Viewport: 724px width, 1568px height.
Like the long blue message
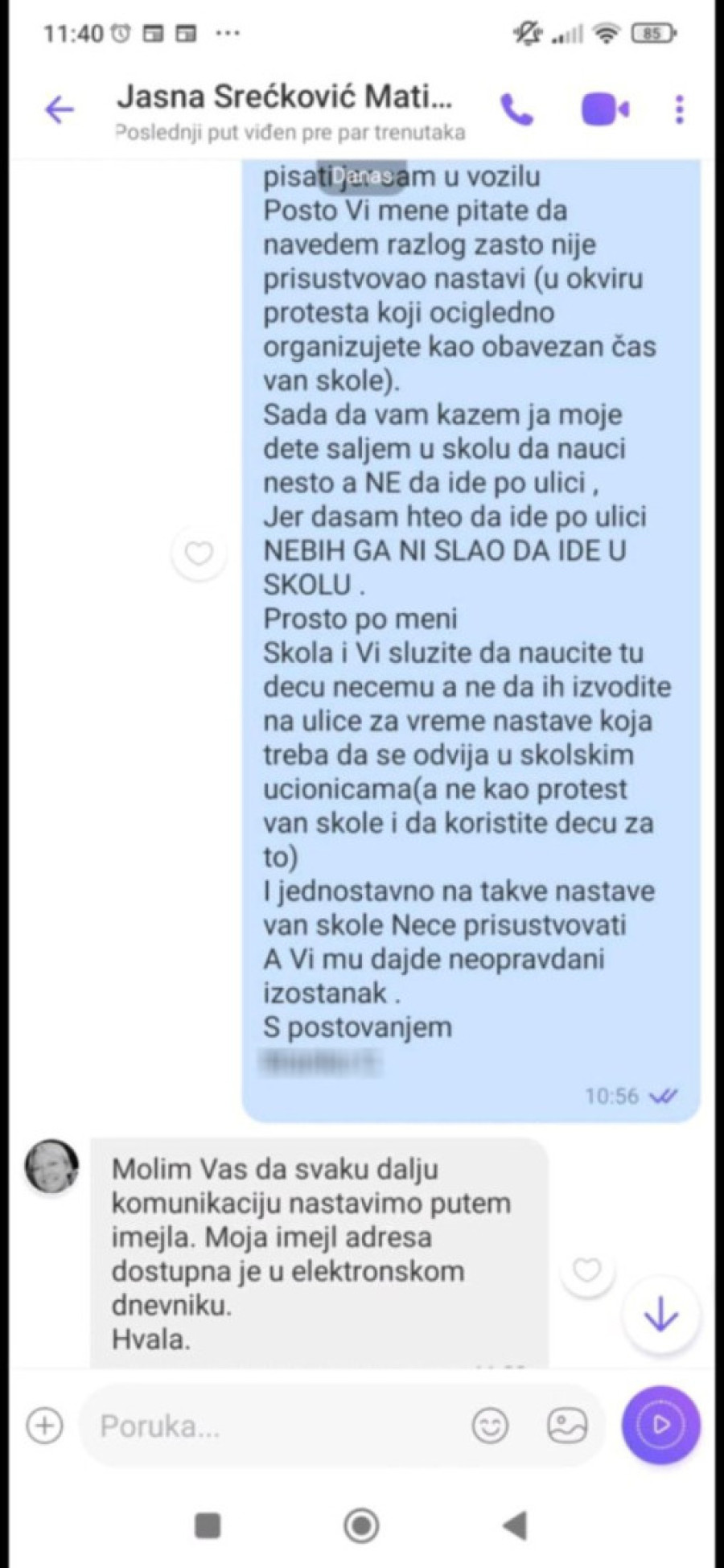[199, 554]
